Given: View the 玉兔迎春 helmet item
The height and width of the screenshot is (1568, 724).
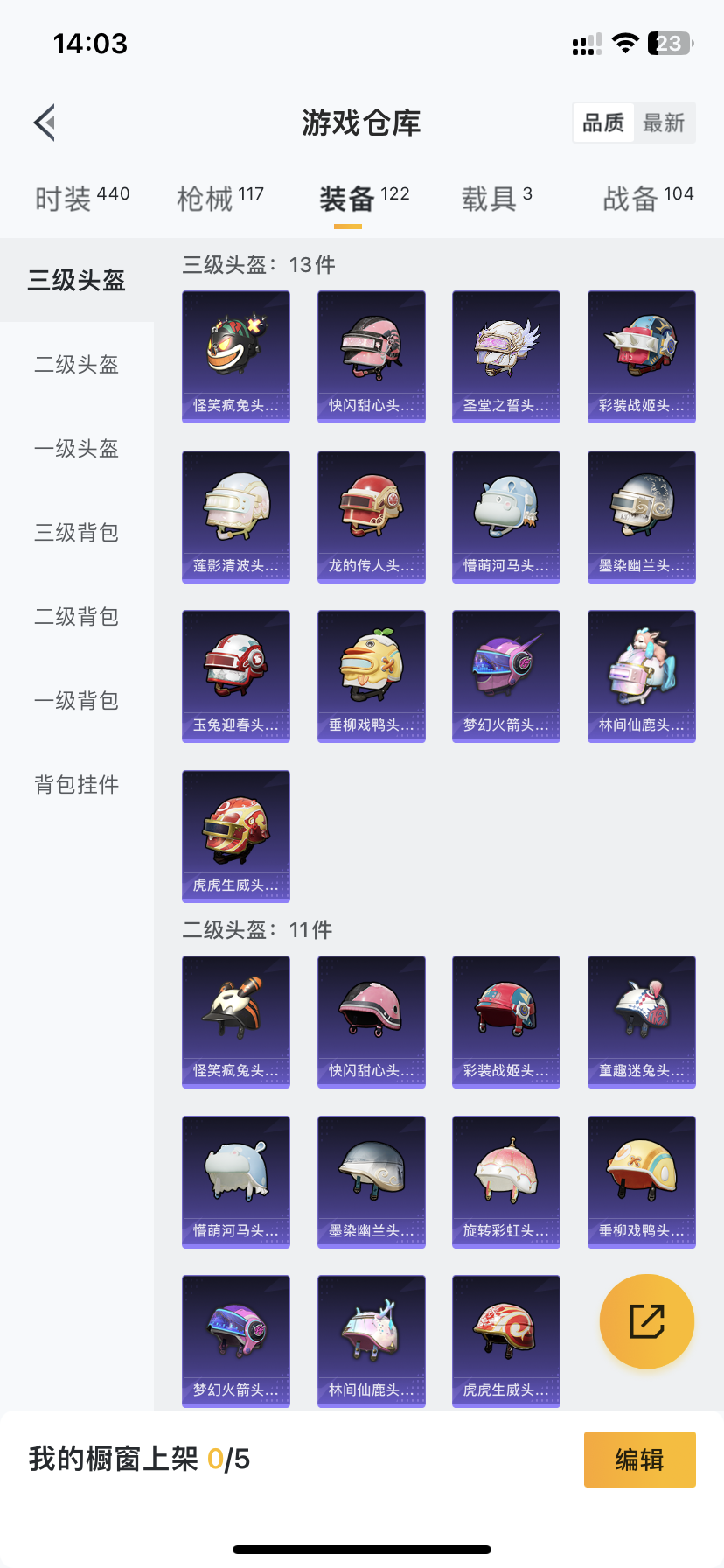Looking at the screenshot, I should (236, 675).
